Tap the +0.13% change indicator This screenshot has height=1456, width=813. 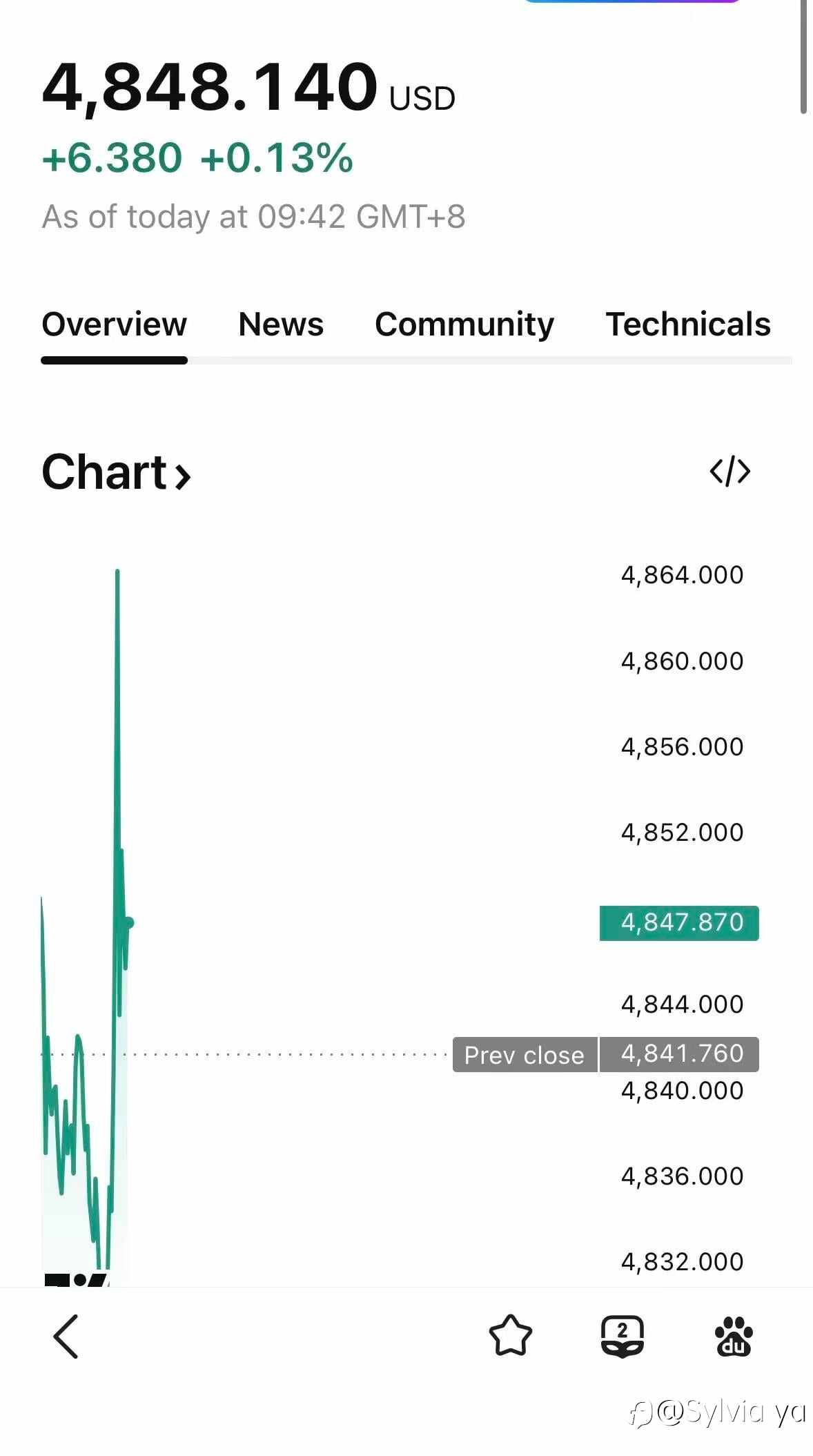[275, 159]
